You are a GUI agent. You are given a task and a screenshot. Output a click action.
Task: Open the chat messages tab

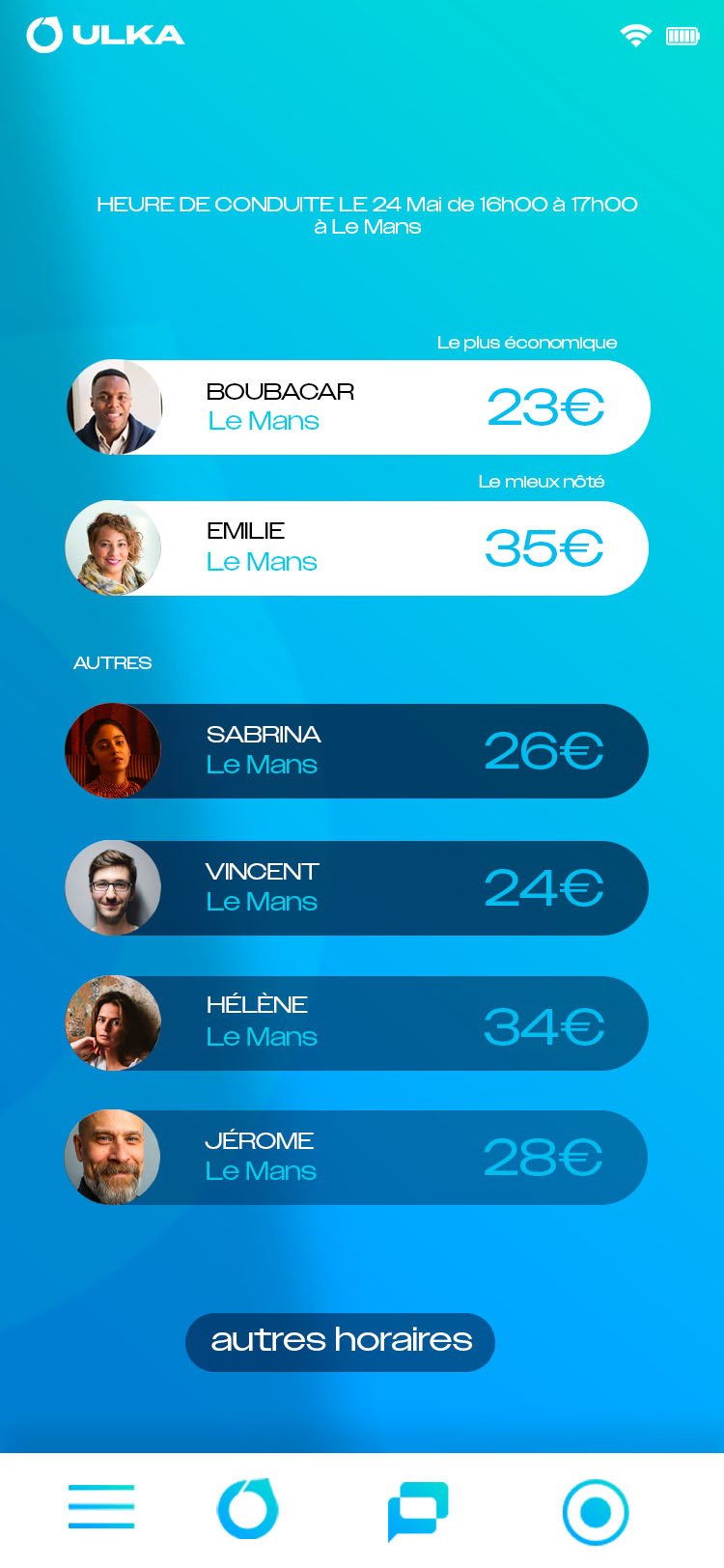click(x=418, y=1510)
